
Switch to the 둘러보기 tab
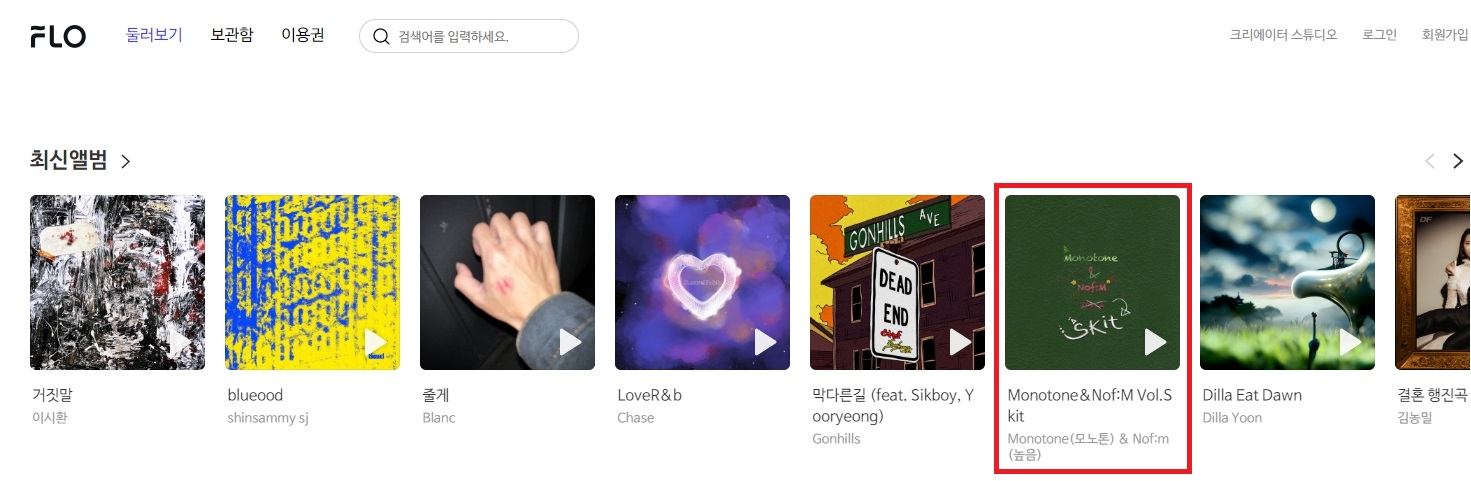154,35
